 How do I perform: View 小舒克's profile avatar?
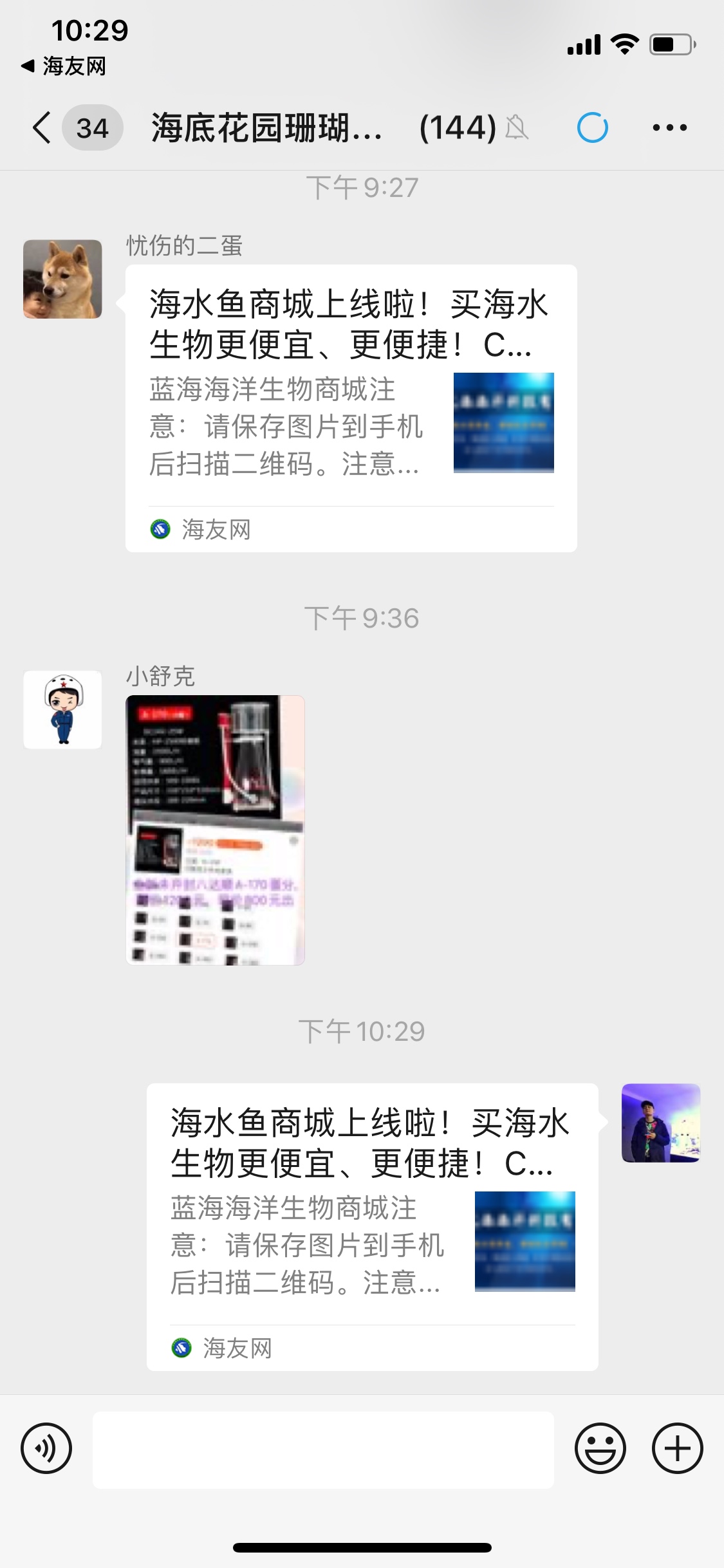click(62, 710)
